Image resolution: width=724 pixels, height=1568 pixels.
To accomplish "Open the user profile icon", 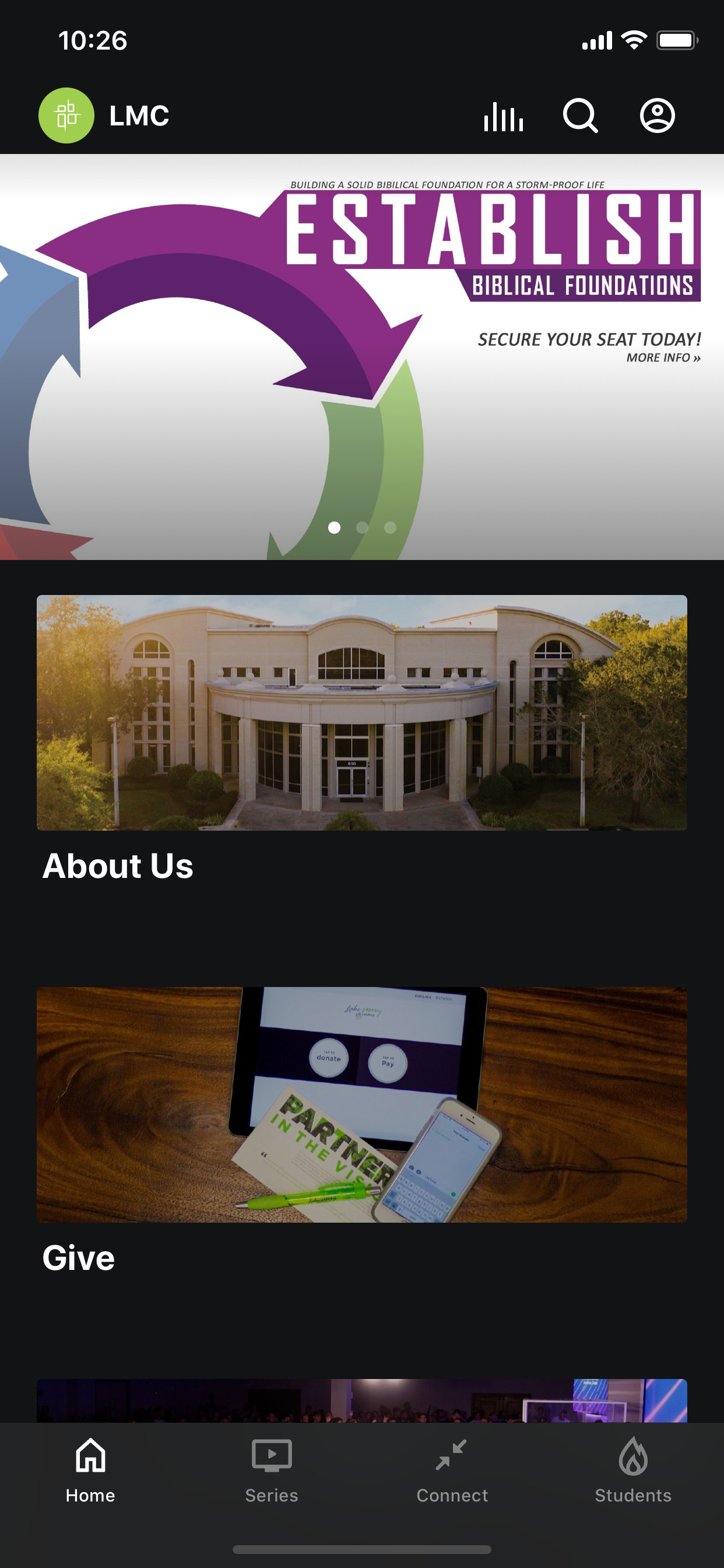I will 657,116.
